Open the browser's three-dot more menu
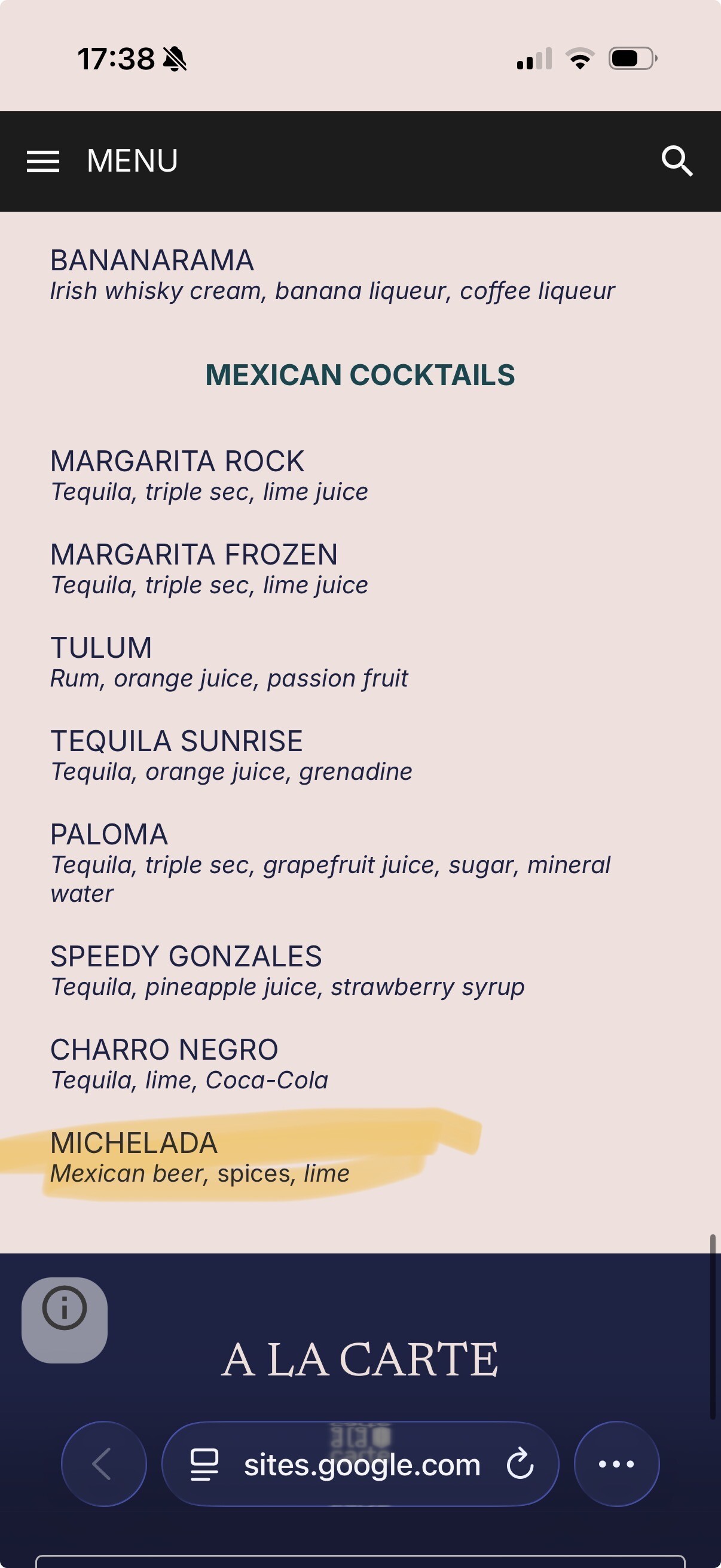Viewport: 721px width, 1568px height. pos(616,1464)
